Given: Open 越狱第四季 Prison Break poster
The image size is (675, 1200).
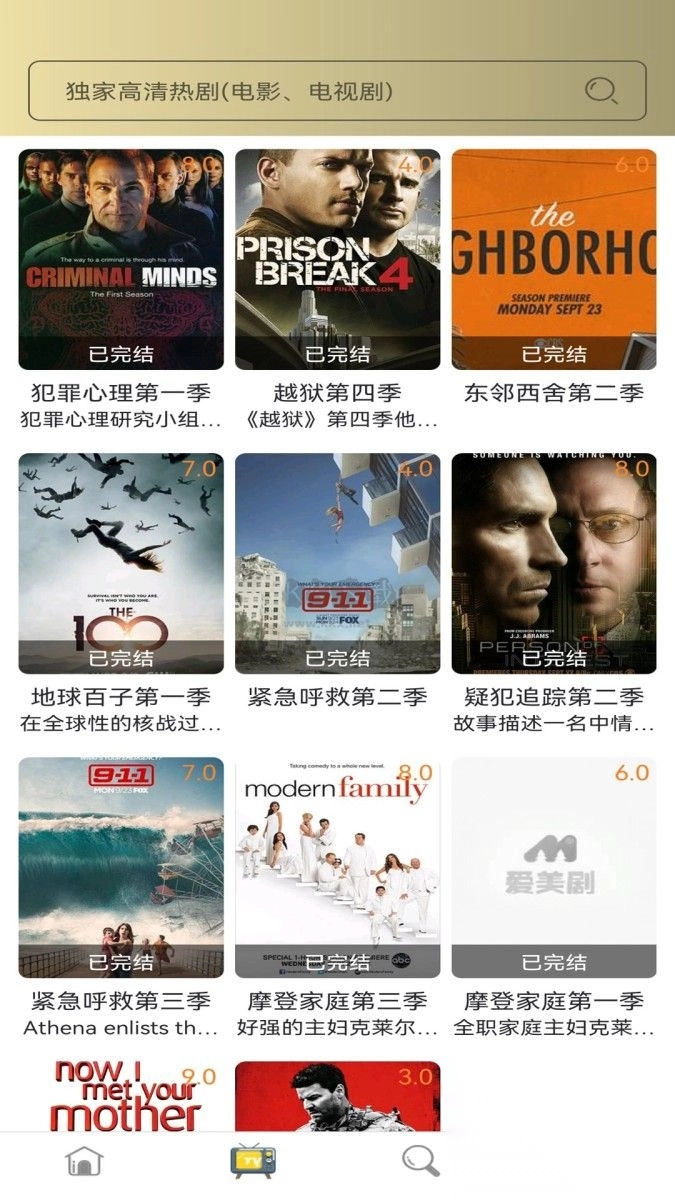Looking at the screenshot, I should tap(337, 260).
